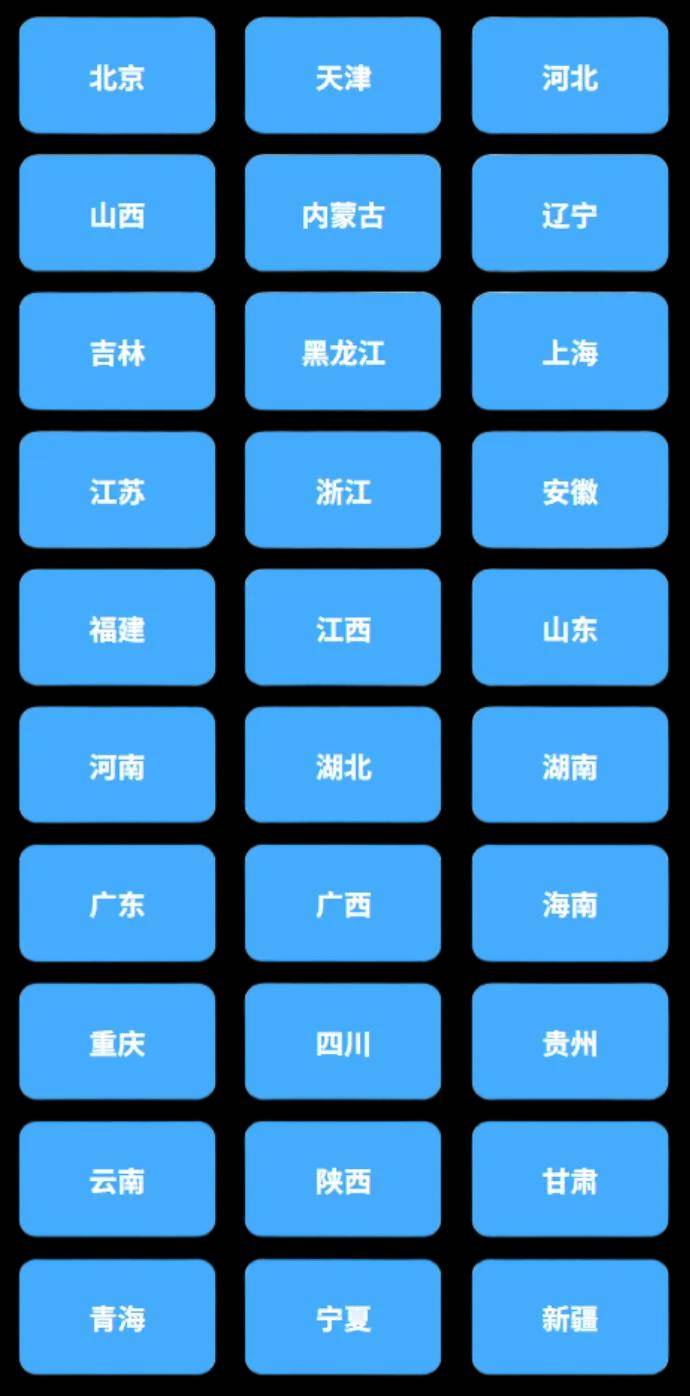The width and height of the screenshot is (690, 1396).
Task: Choose 河北 from the grid
Action: pyautogui.click(x=570, y=76)
